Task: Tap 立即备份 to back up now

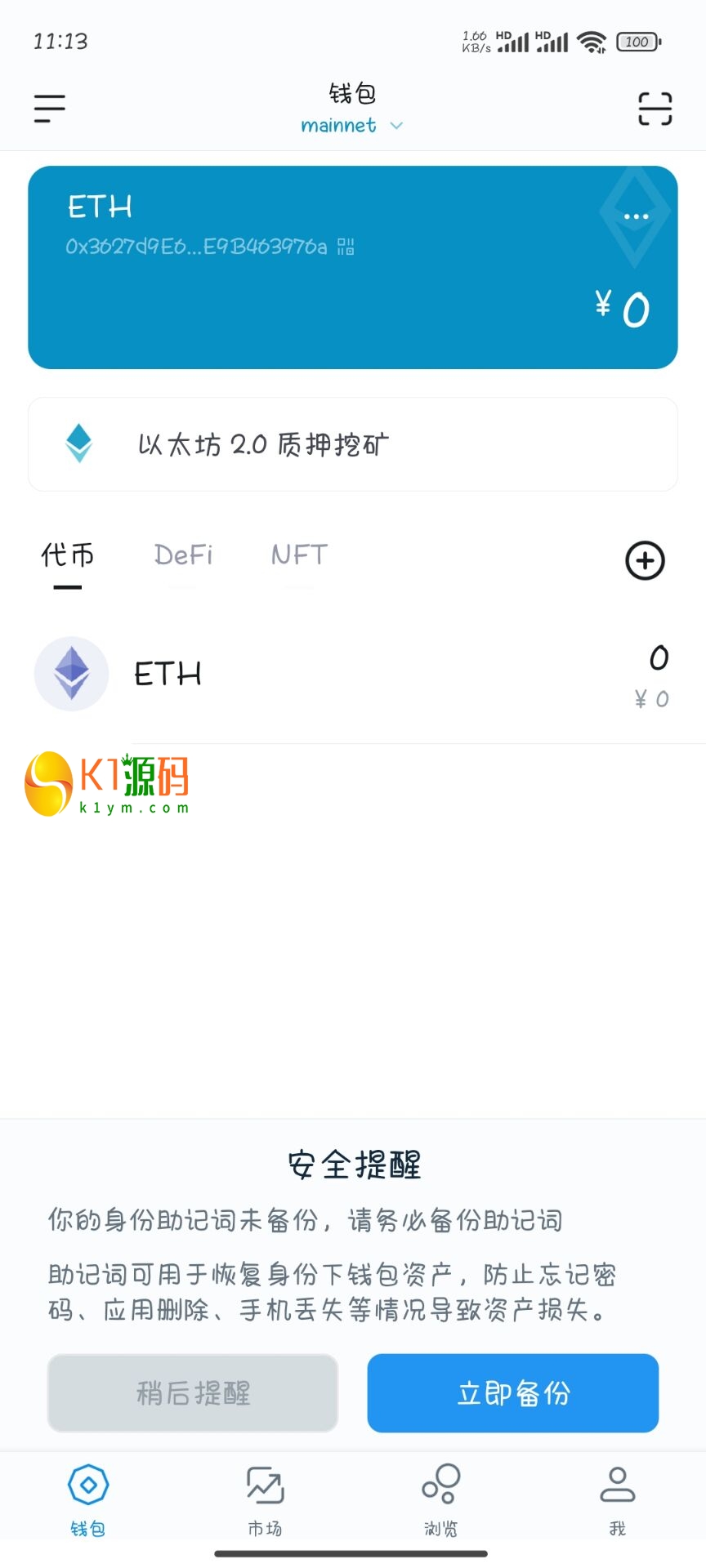Action: point(513,1393)
